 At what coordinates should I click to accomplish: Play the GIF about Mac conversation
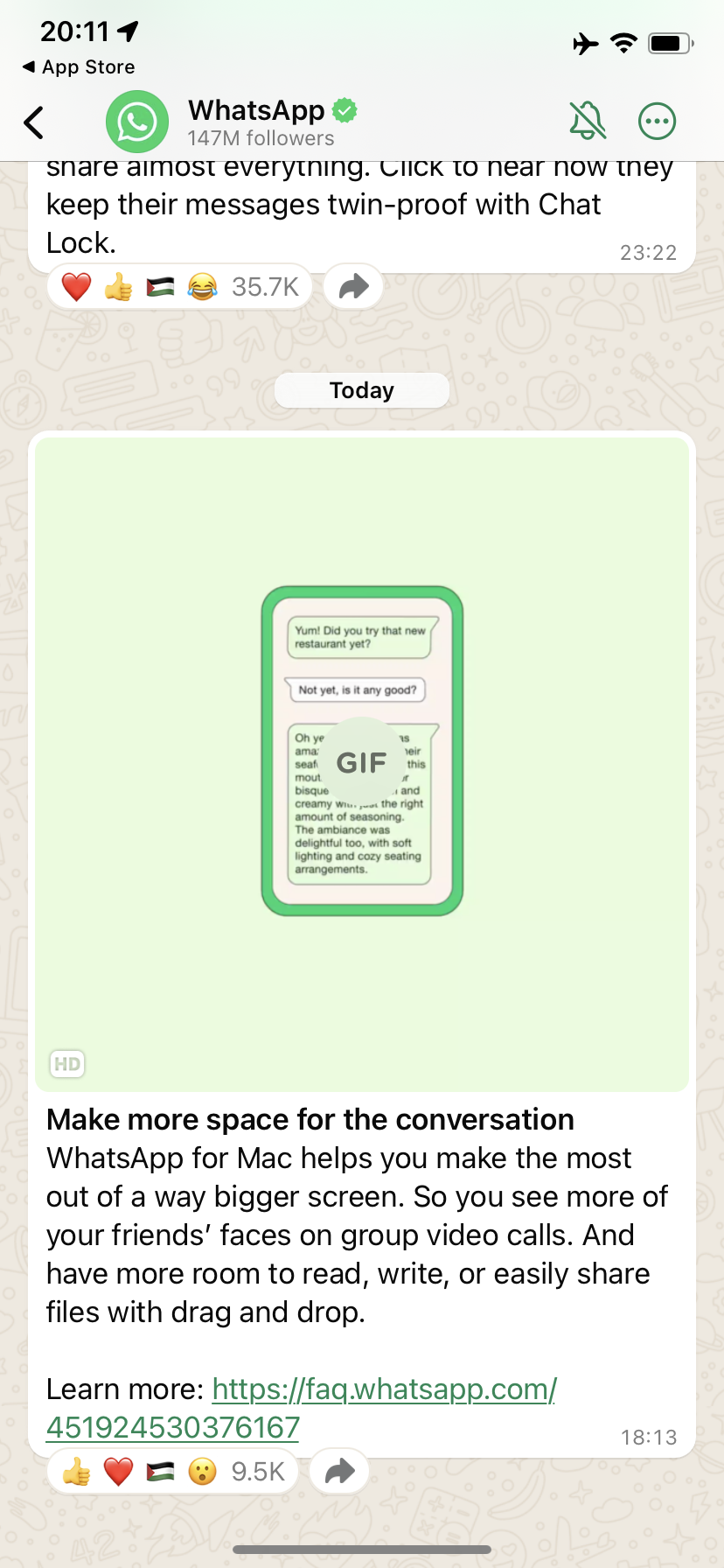point(361,762)
